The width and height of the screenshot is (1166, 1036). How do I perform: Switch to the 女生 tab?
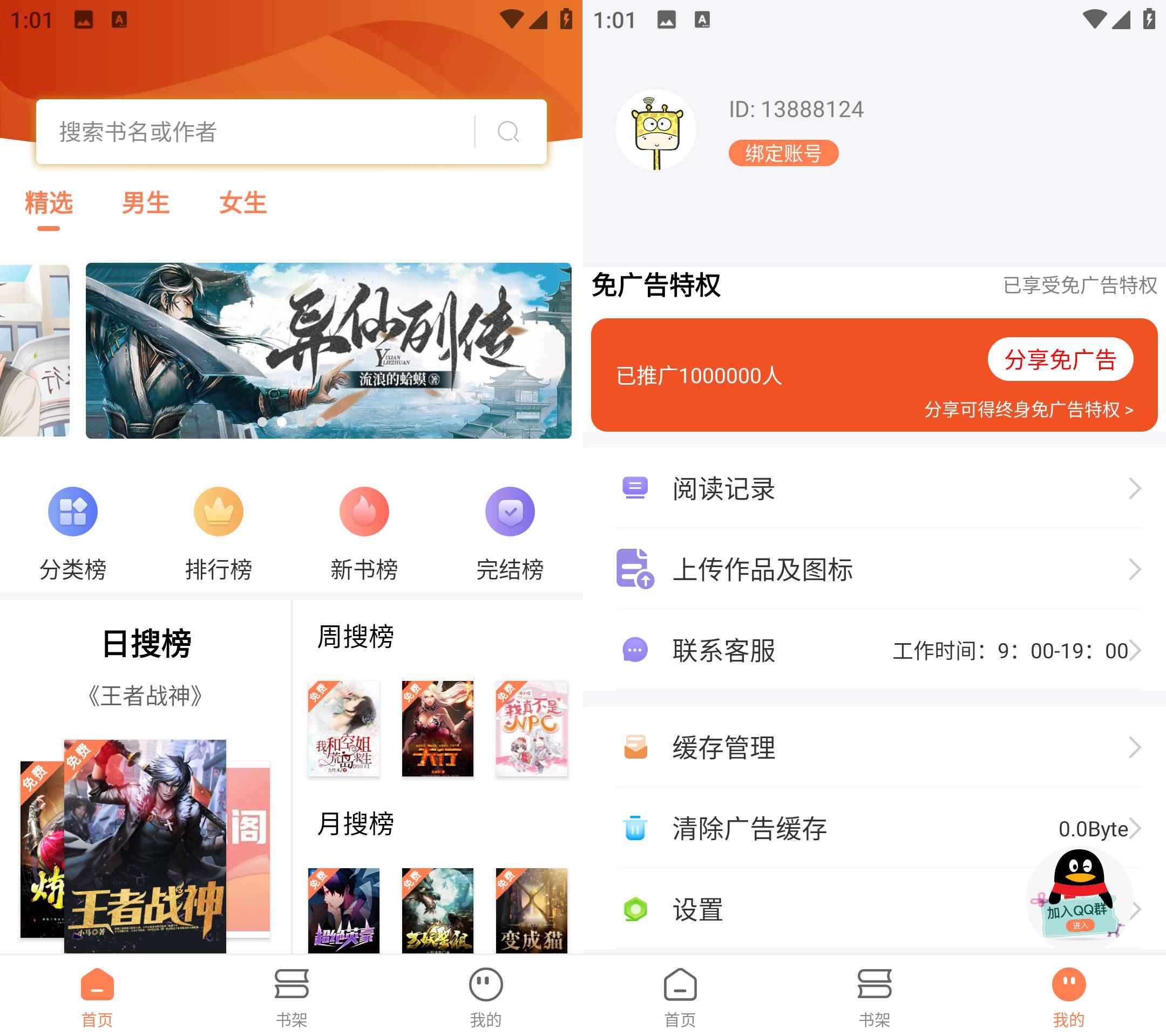[x=243, y=203]
